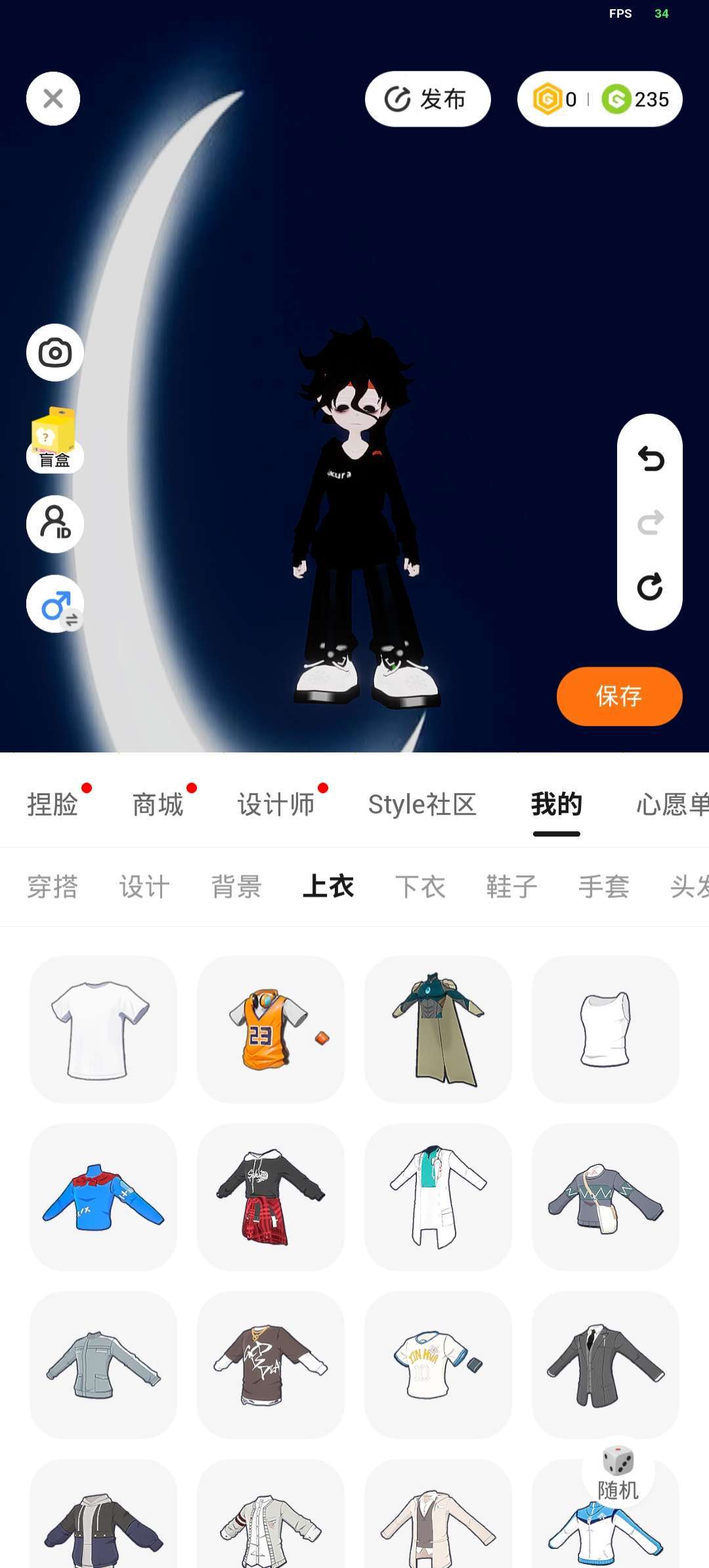This screenshot has height=1568, width=709.
Task: Open the 设计师 tab
Action: tap(276, 804)
